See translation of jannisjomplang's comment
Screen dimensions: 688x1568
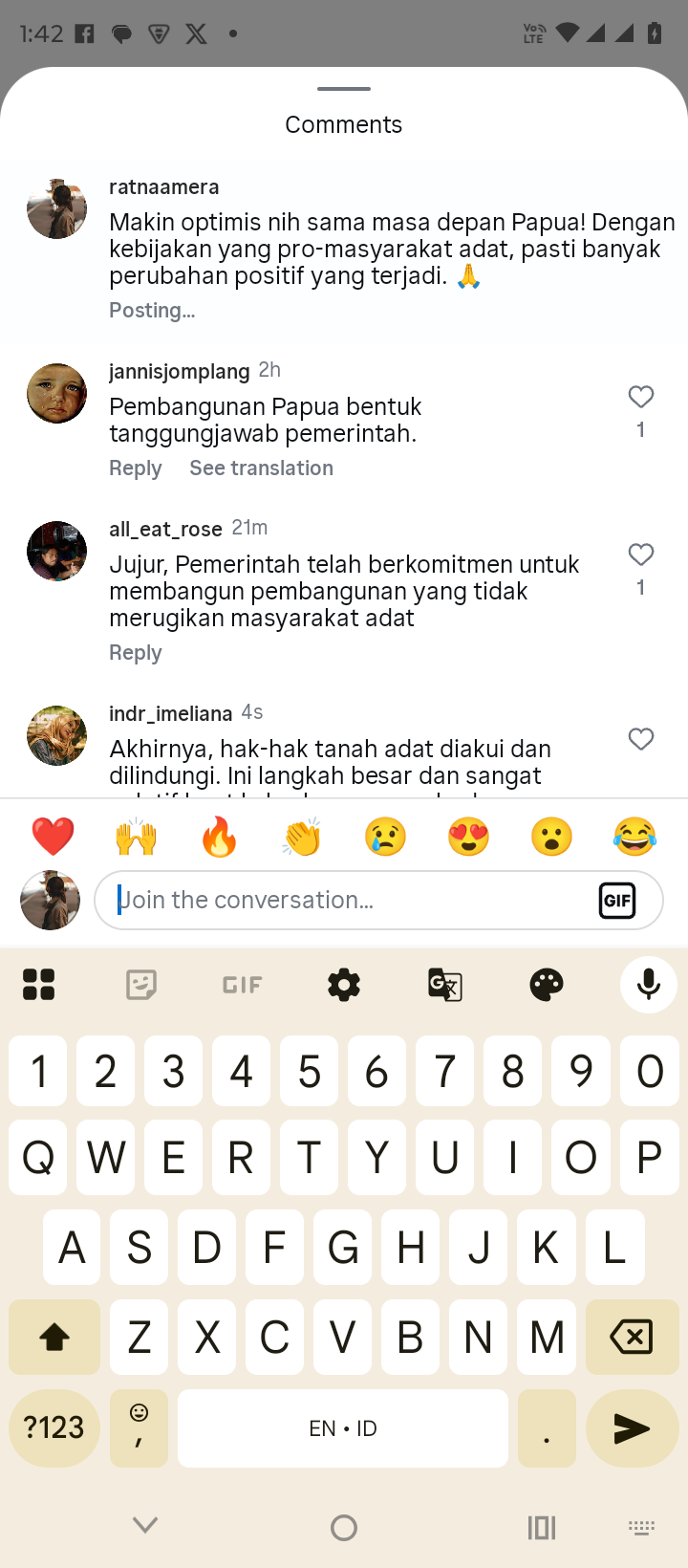261,468
